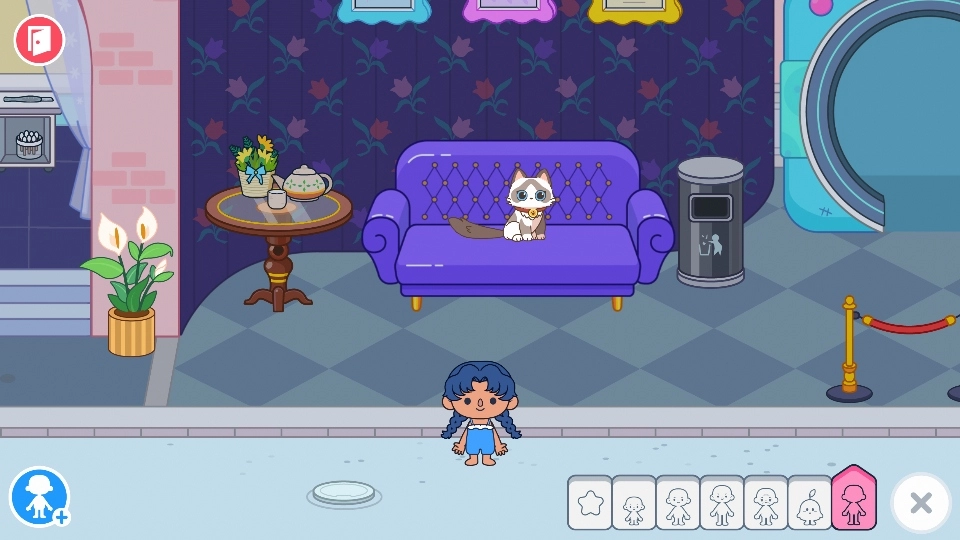Select the star favorites character tab

click(589, 503)
